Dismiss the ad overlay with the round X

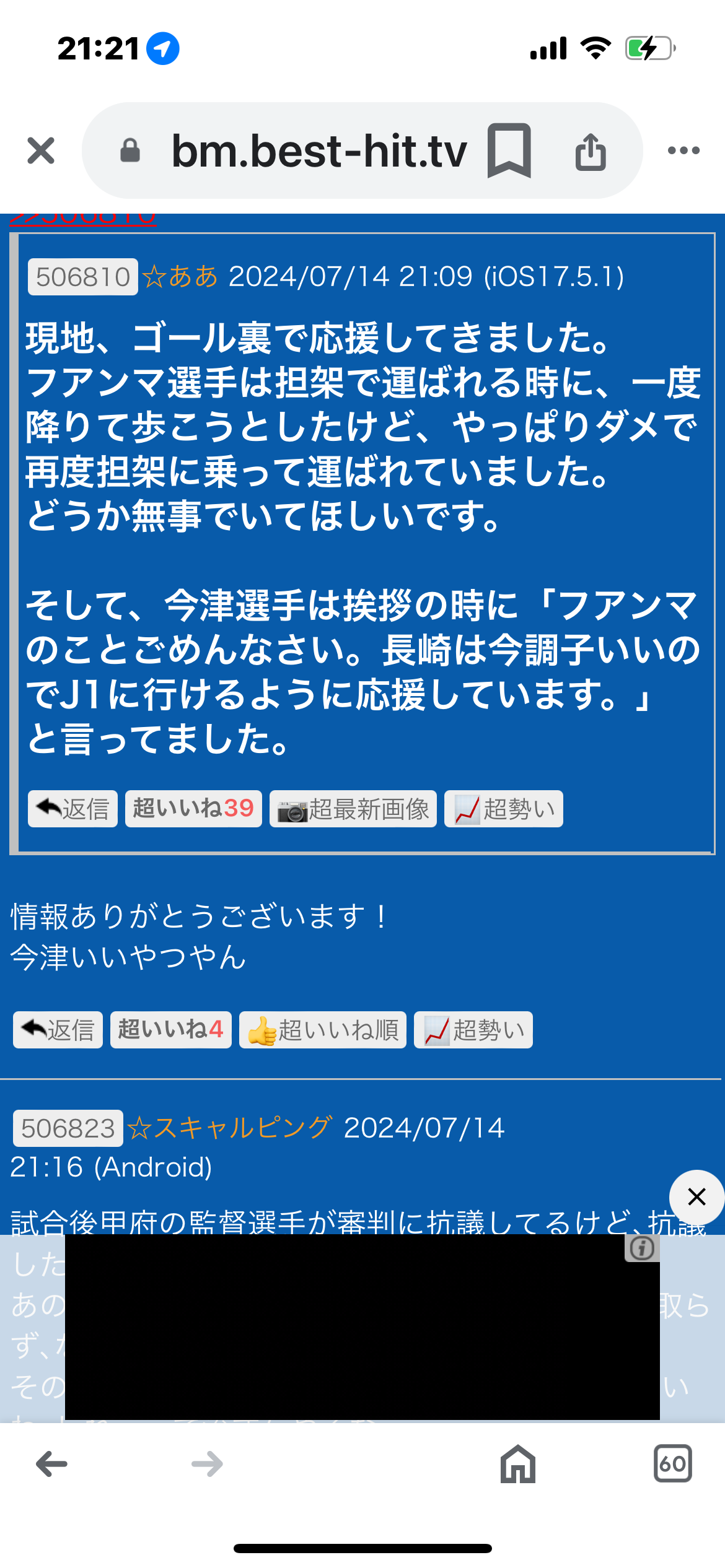click(x=697, y=1197)
